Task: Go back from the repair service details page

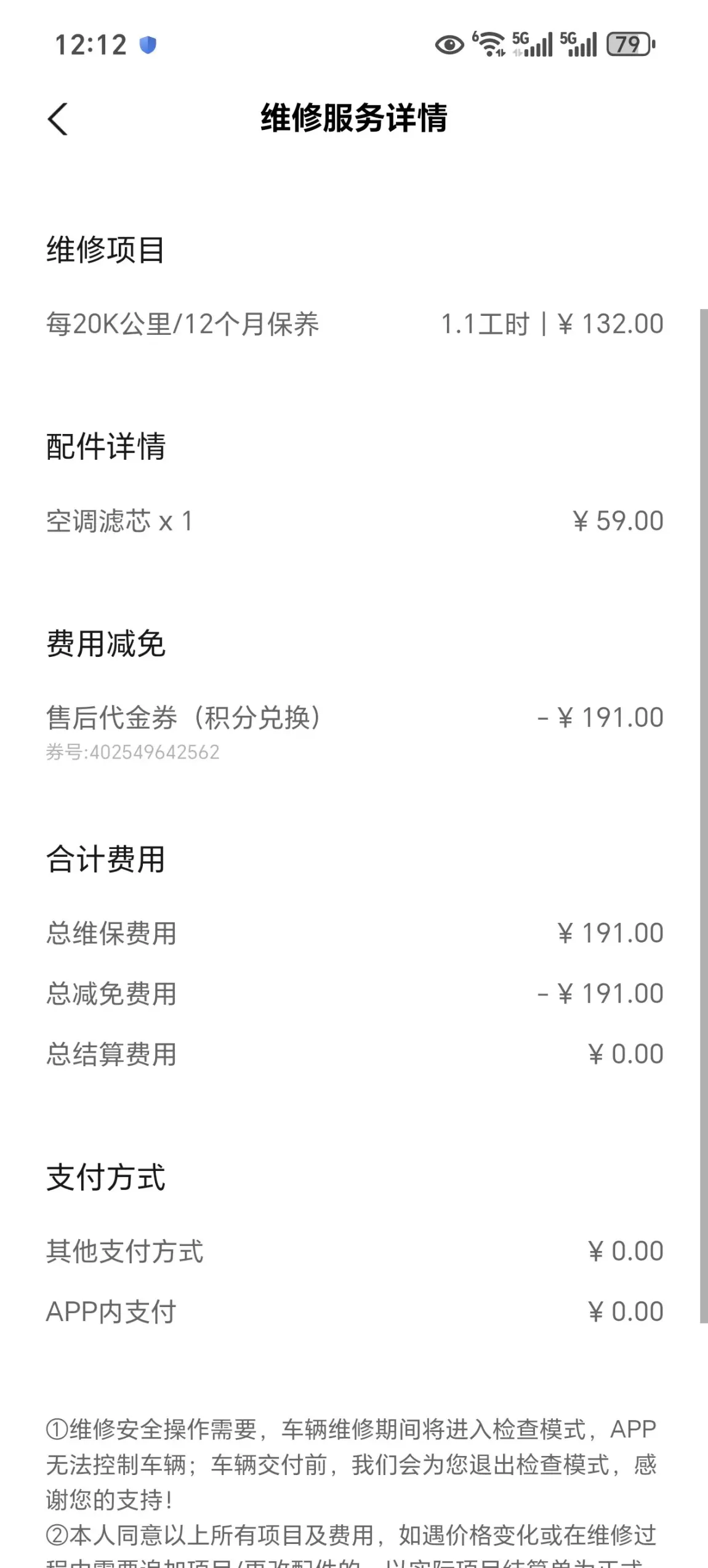Action: click(x=58, y=118)
